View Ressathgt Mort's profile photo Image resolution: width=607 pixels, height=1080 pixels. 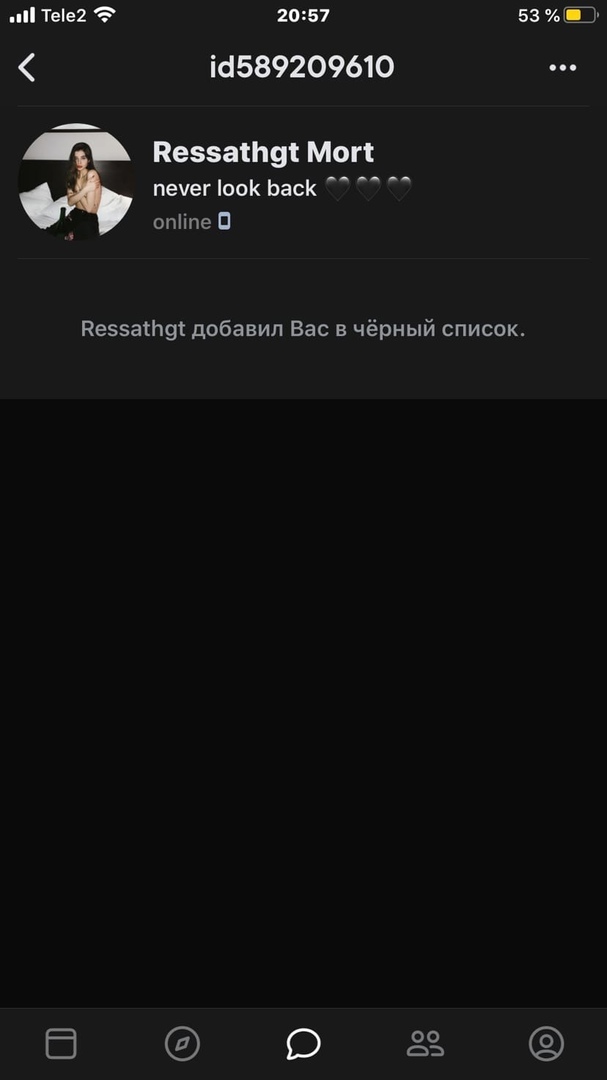(76, 181)
